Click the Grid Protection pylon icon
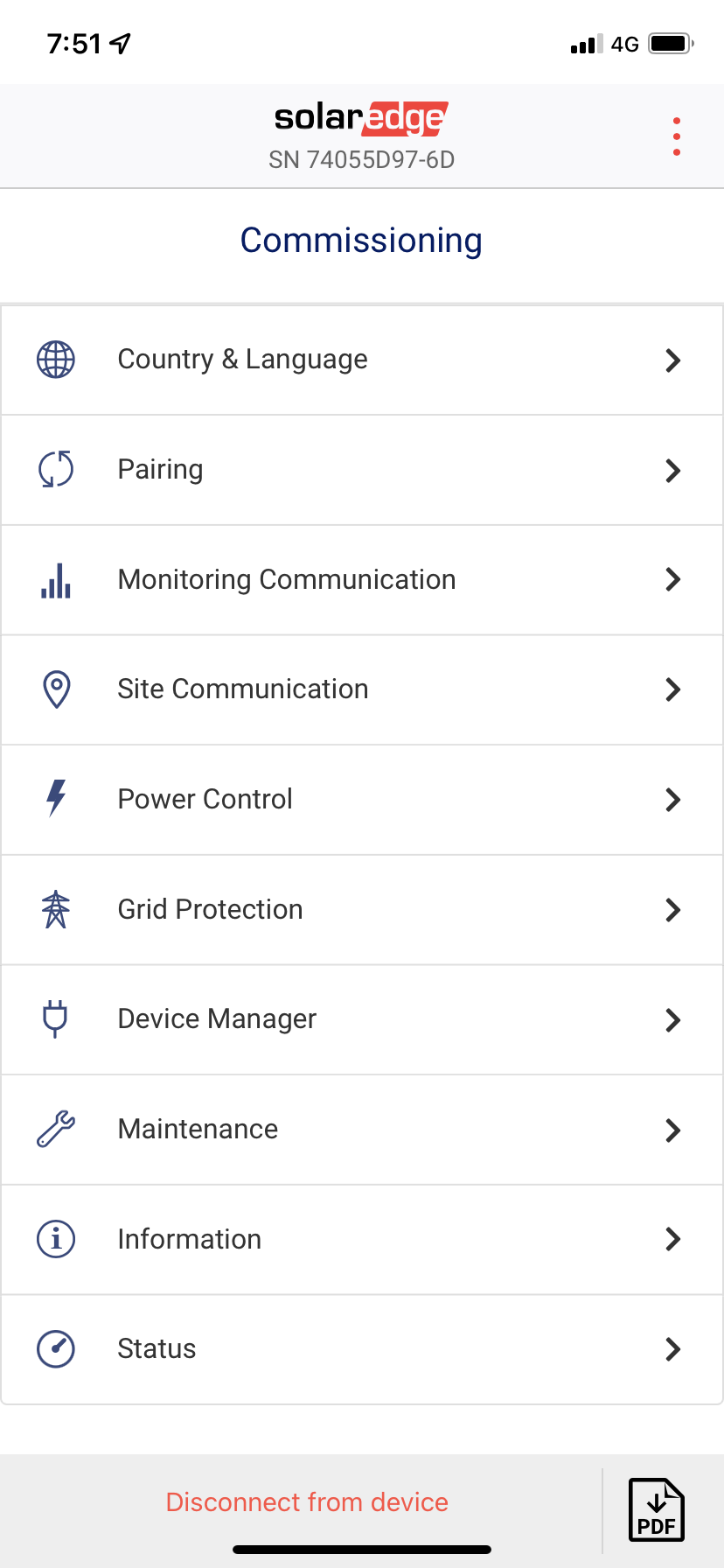This screenshot has width=724, height=1568. [x=55, y=909]
